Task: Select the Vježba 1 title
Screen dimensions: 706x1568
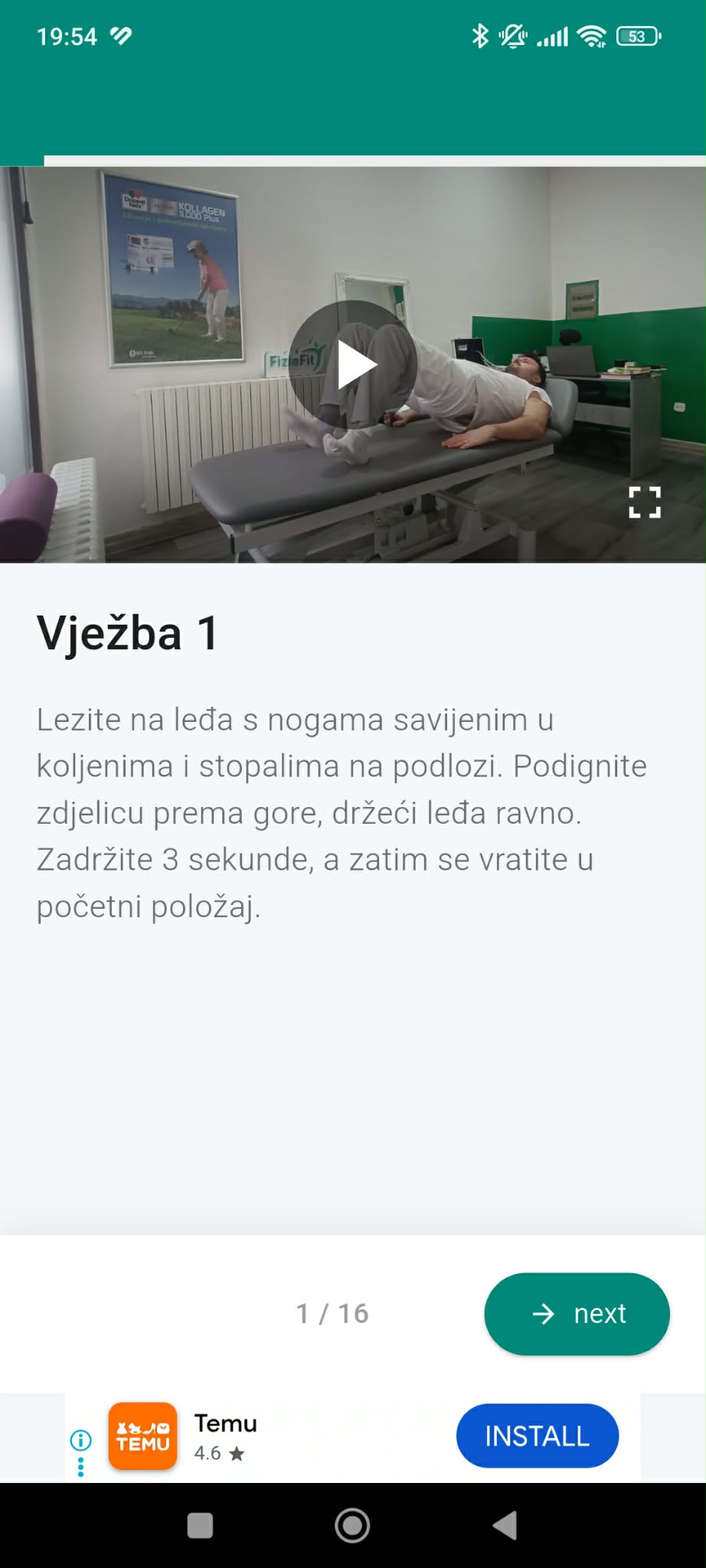Action: [126, 633]
